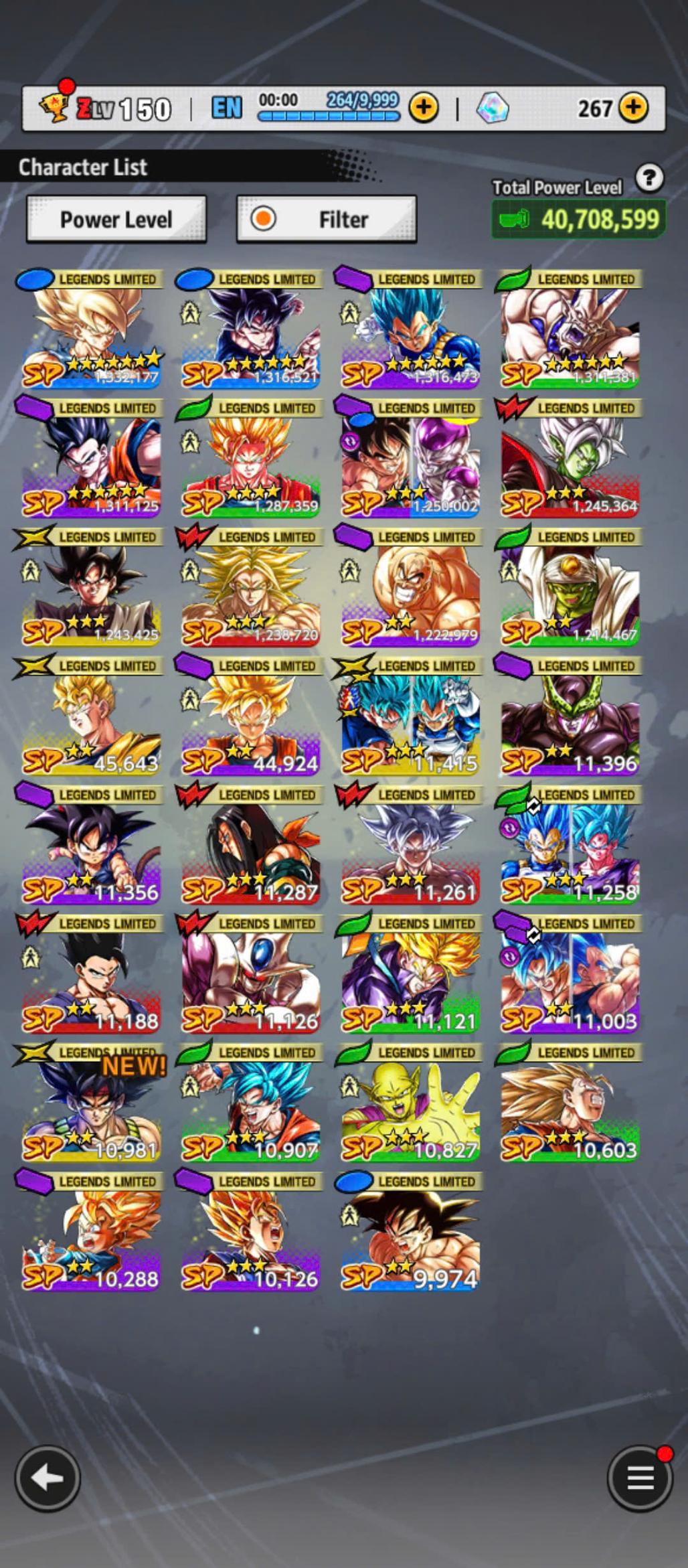Add energy with the plus button
The width and height of the screenshot is (688, 1568).
[424, 107]
